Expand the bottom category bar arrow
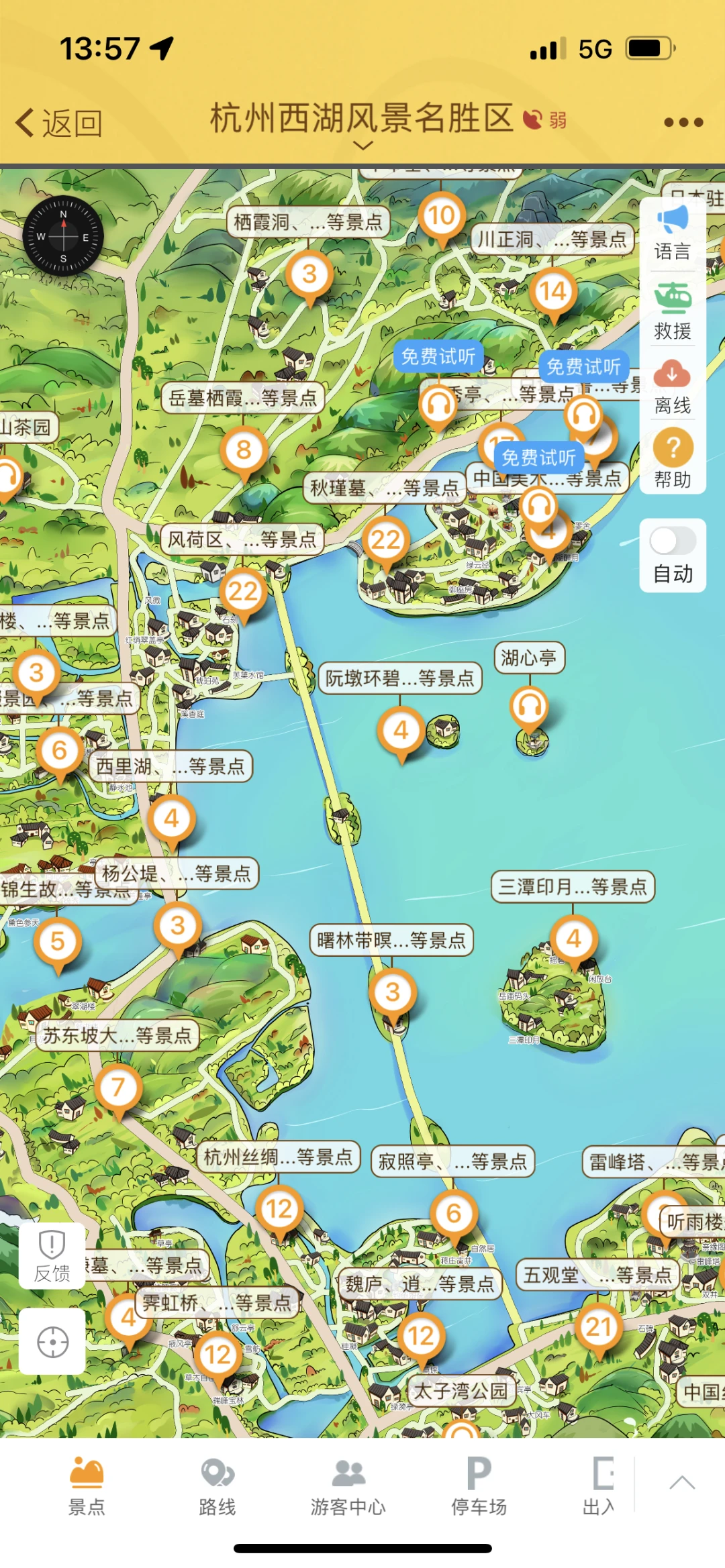This screenshot has width=725, height=1568. [682, 1483]
